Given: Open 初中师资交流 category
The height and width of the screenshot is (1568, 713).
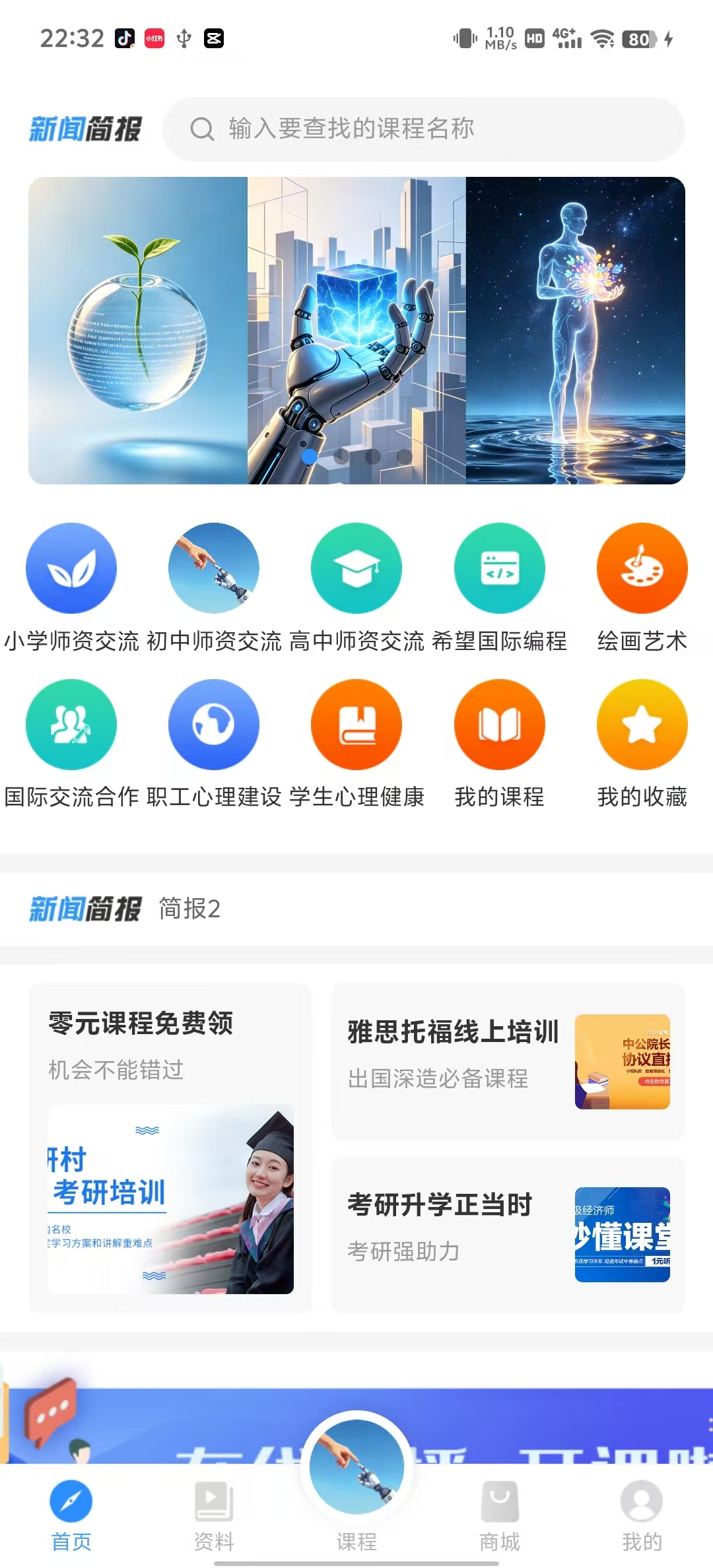Looking at the screenshot, I should [214, 589].
